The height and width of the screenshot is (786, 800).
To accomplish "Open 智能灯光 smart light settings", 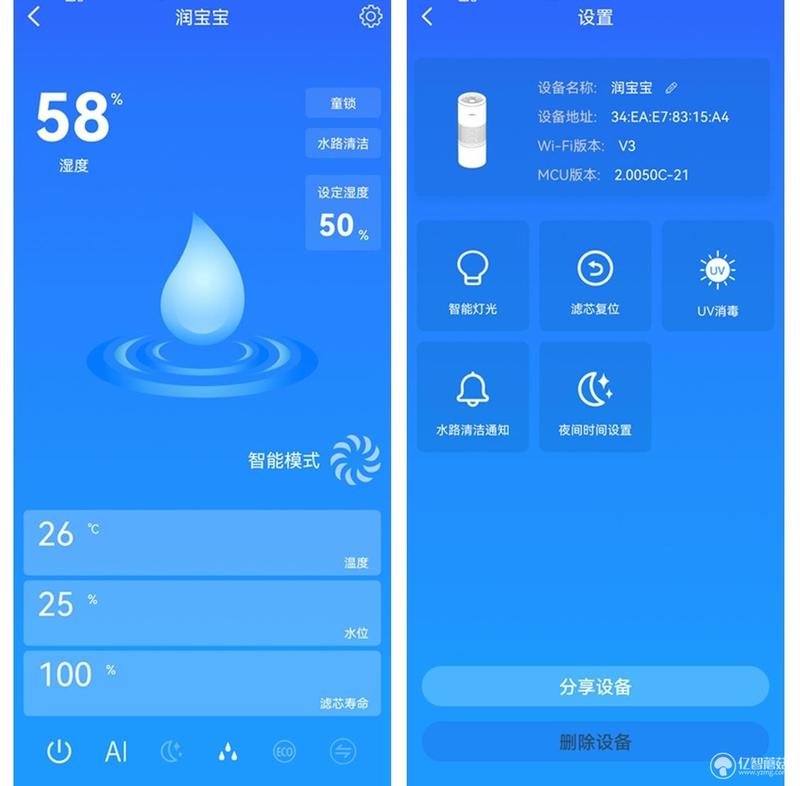I will pos(472,277).
